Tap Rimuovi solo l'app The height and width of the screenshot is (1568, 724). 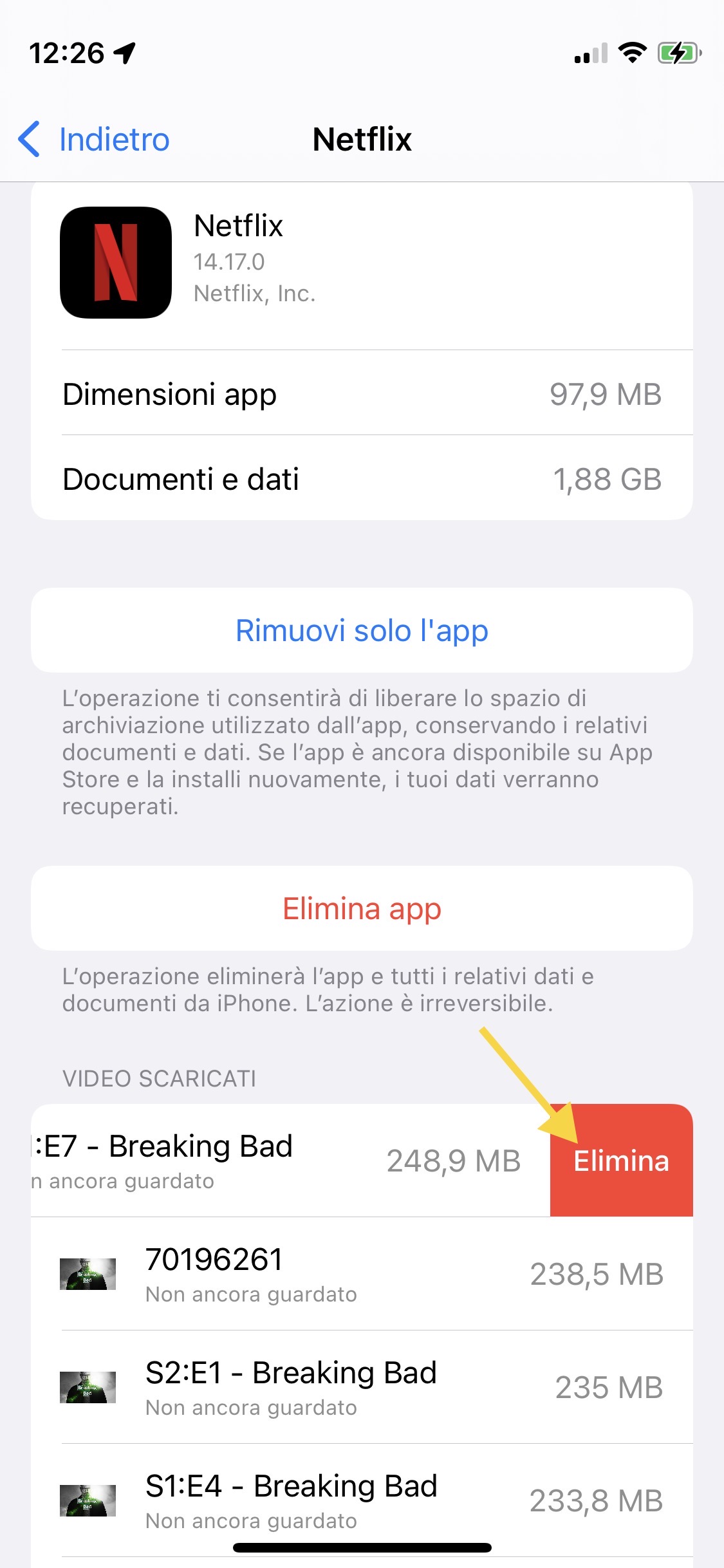[362, 631]
